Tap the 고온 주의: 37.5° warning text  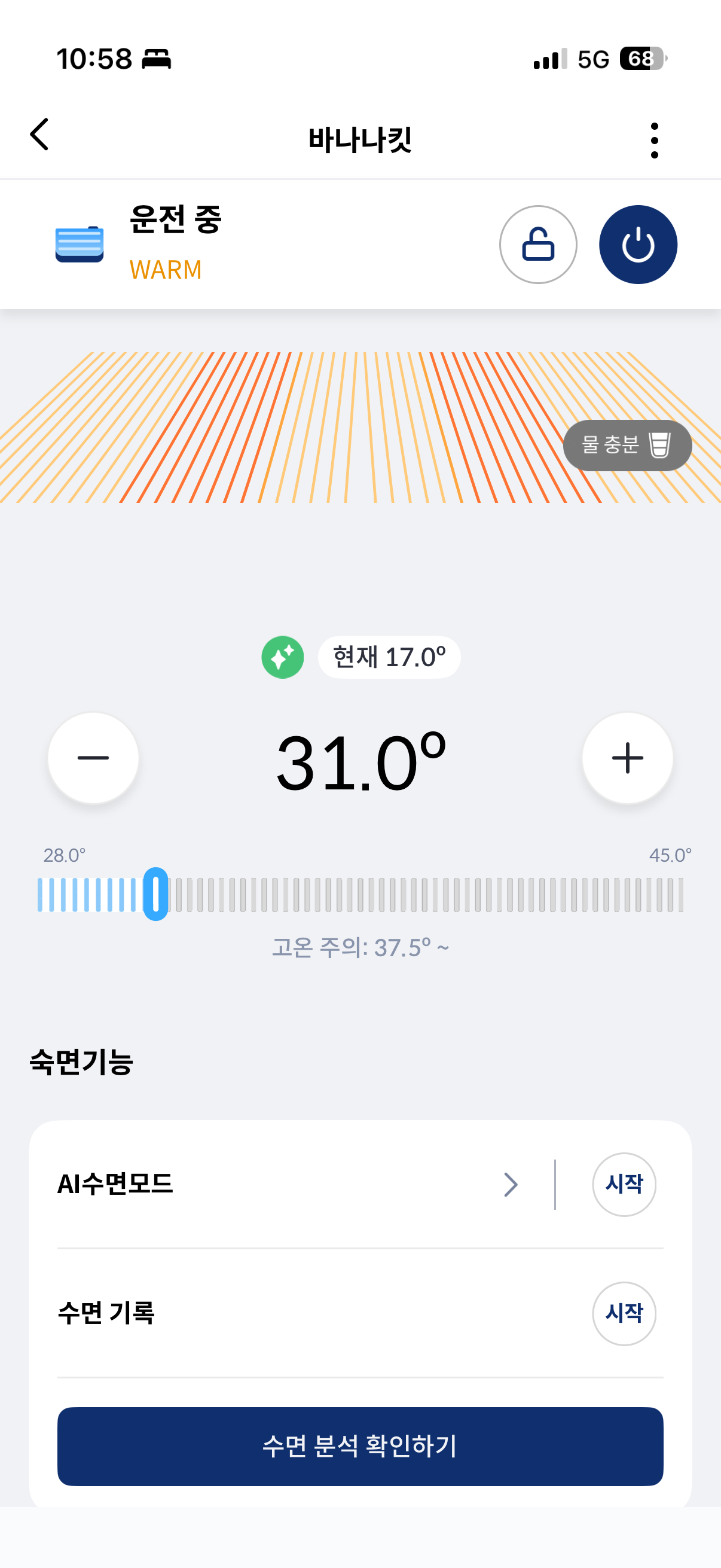tap(360, 947)
